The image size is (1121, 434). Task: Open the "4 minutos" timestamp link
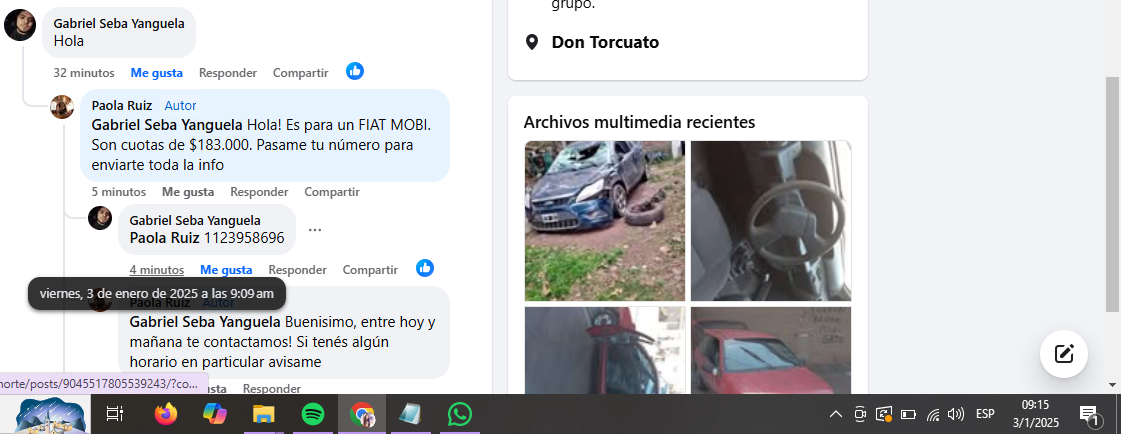tap(156, 270)
